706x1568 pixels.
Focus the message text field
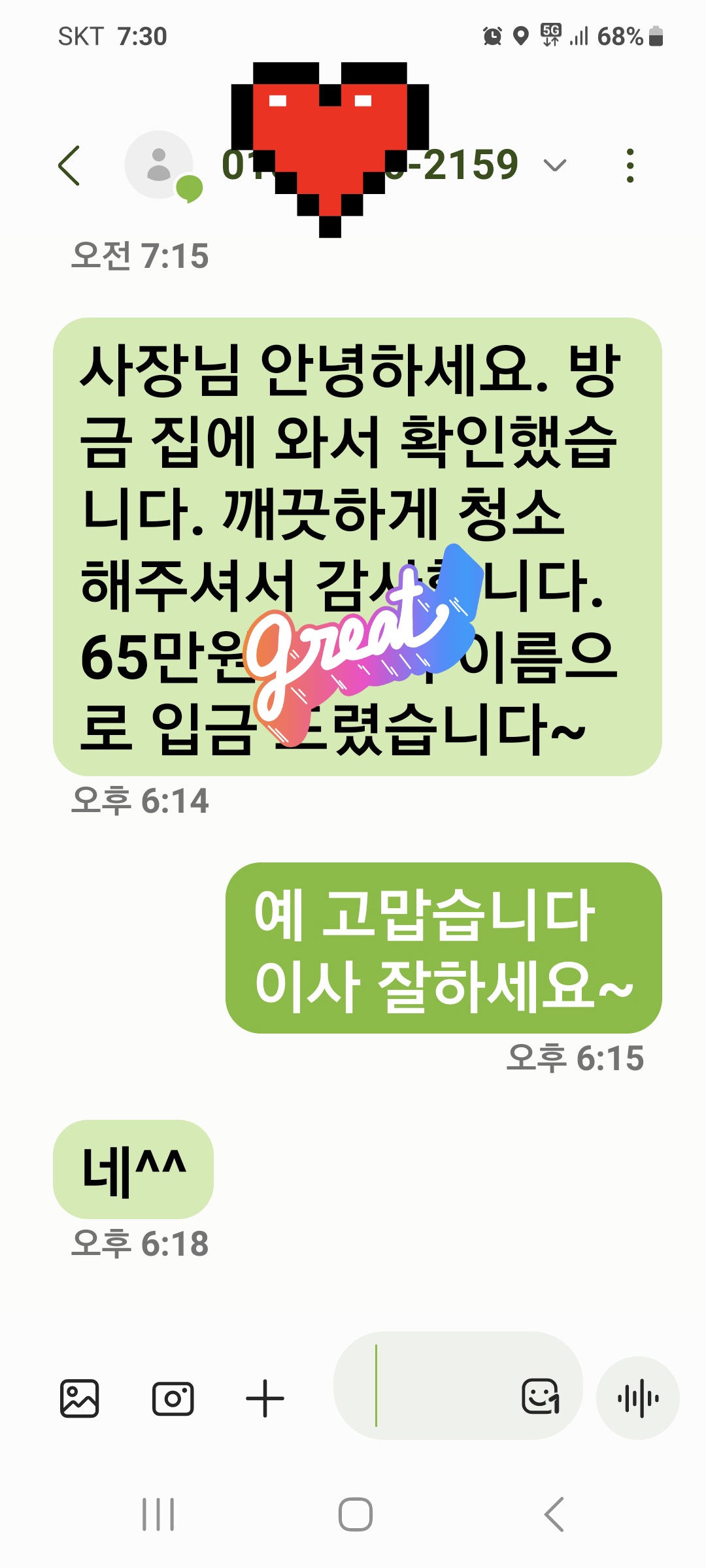point(438,1386)
